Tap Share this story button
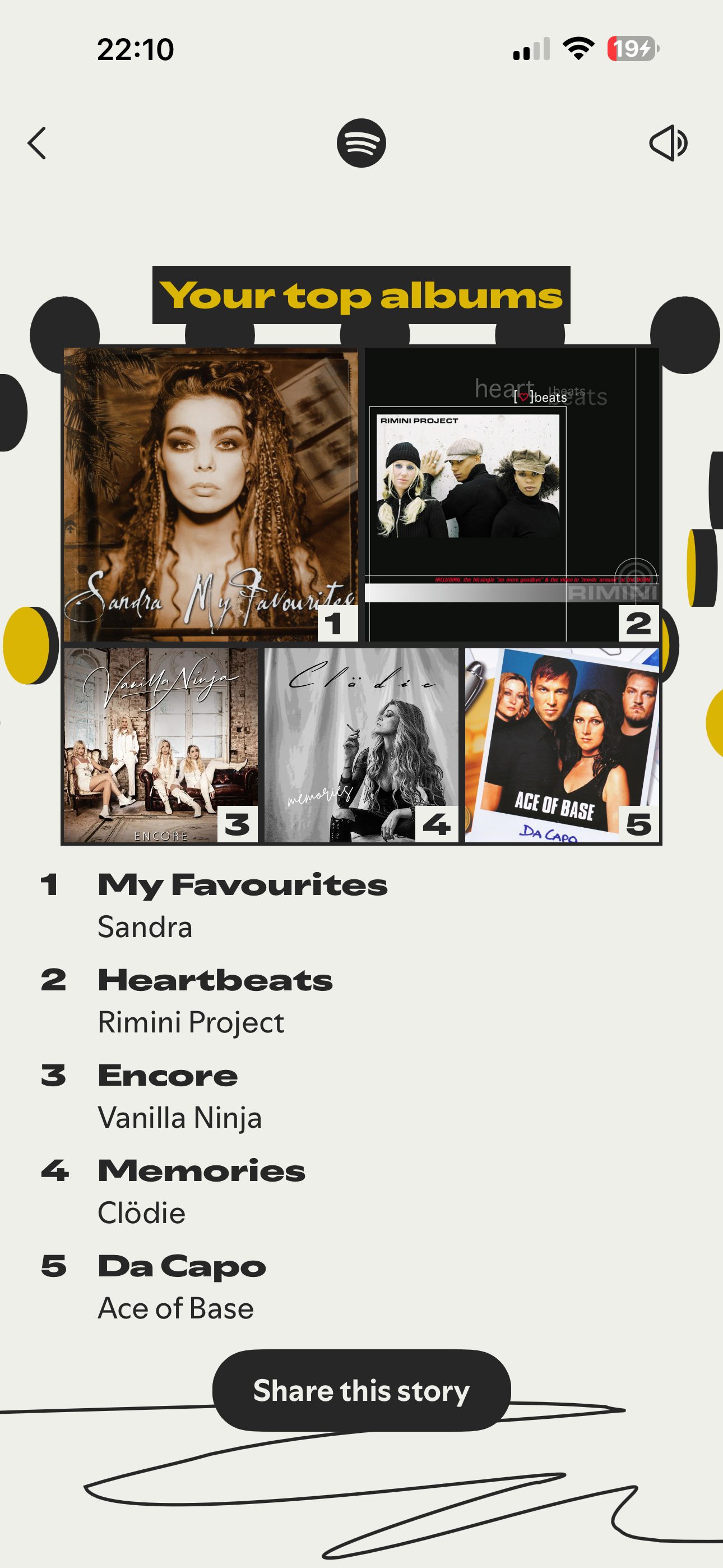 click(x=361, y=1391)
